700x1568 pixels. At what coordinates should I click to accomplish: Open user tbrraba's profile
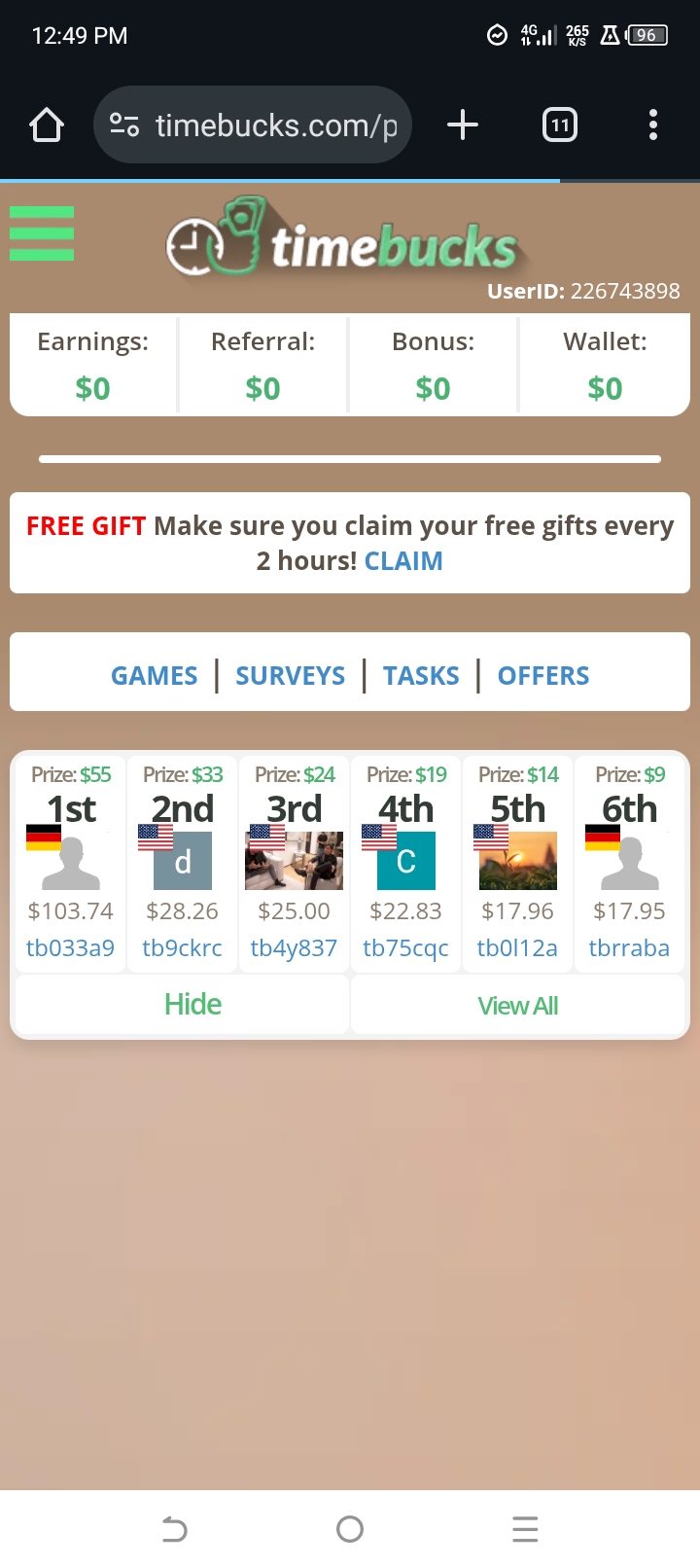point(629,947)
